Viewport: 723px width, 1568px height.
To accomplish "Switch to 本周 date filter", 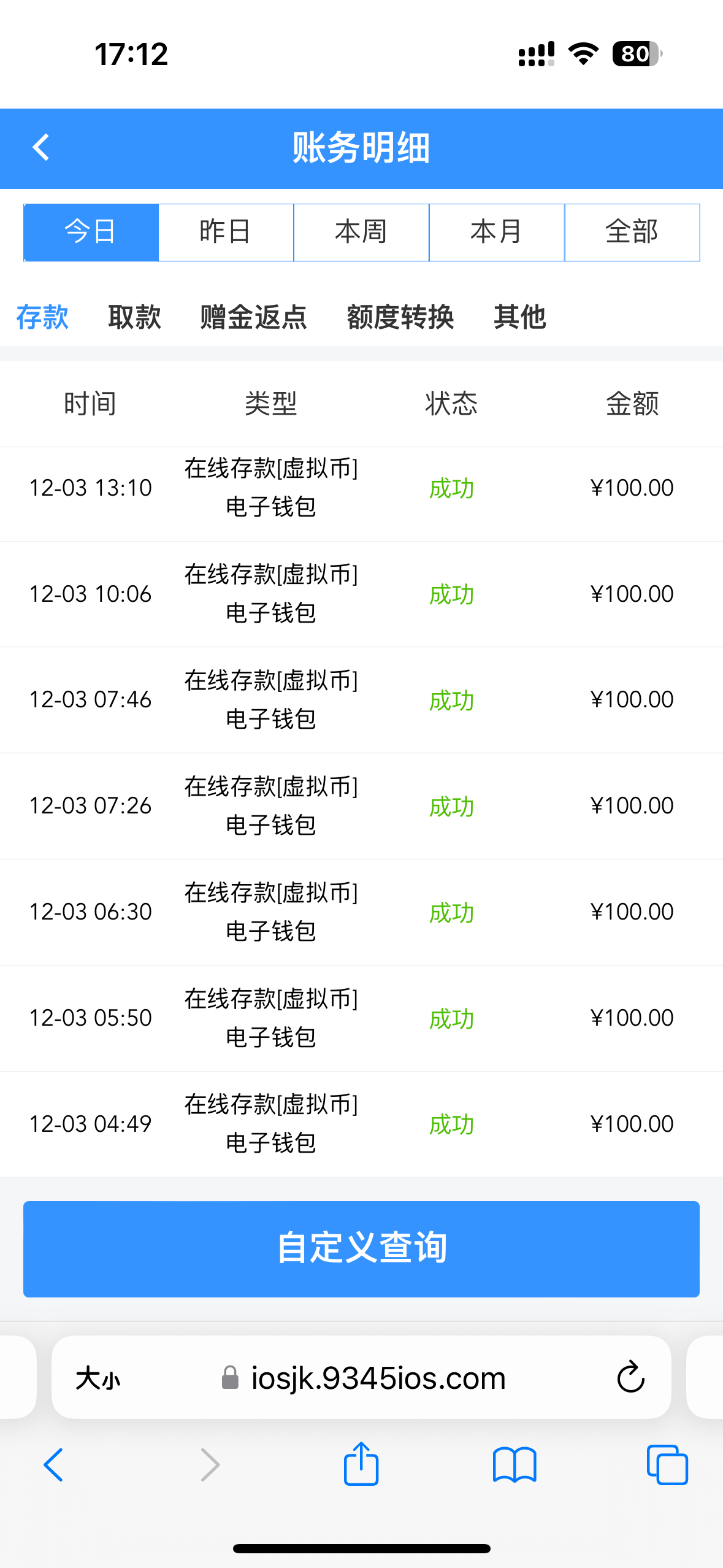I will (361, 233).
